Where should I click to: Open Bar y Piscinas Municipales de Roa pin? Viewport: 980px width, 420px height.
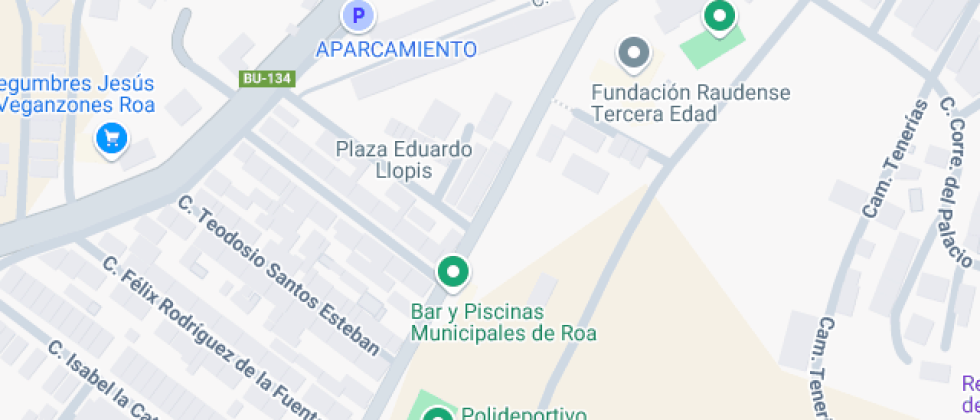(x=453, y=272)
